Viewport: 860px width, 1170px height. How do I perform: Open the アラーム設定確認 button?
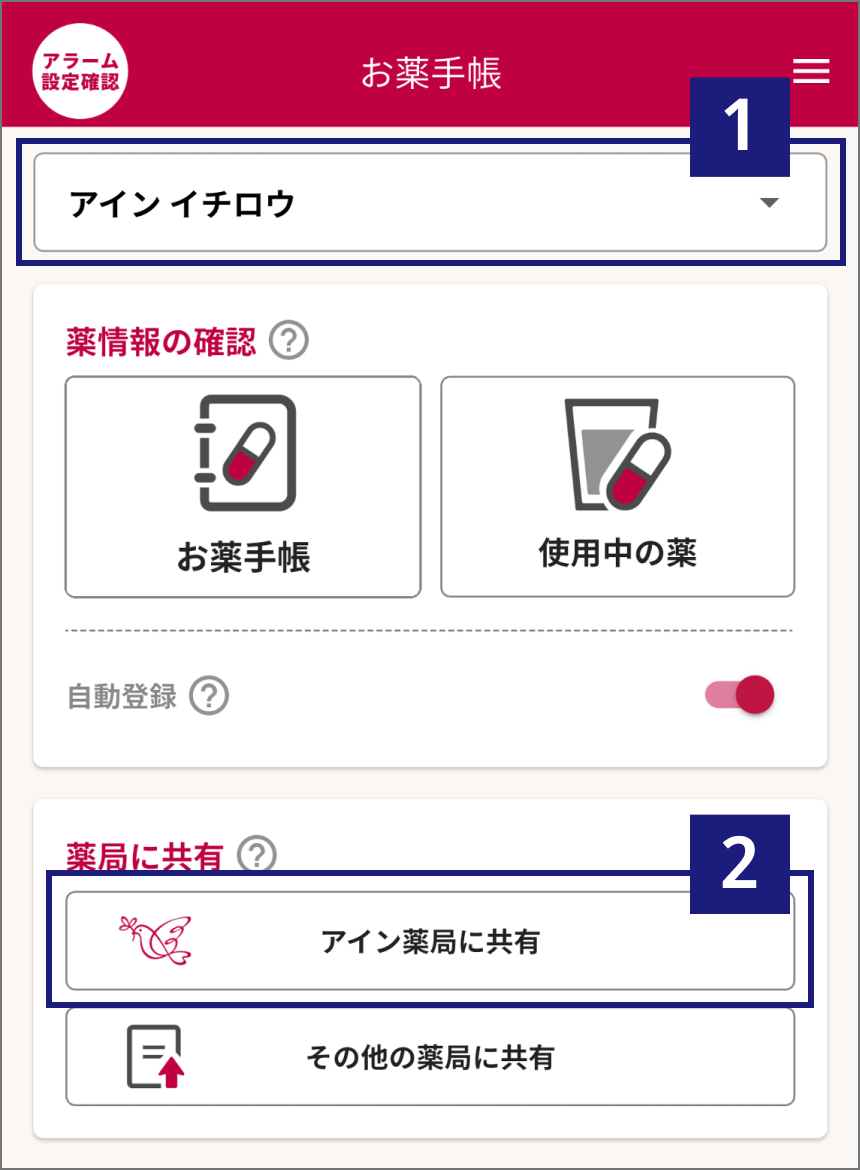point(80,72)
